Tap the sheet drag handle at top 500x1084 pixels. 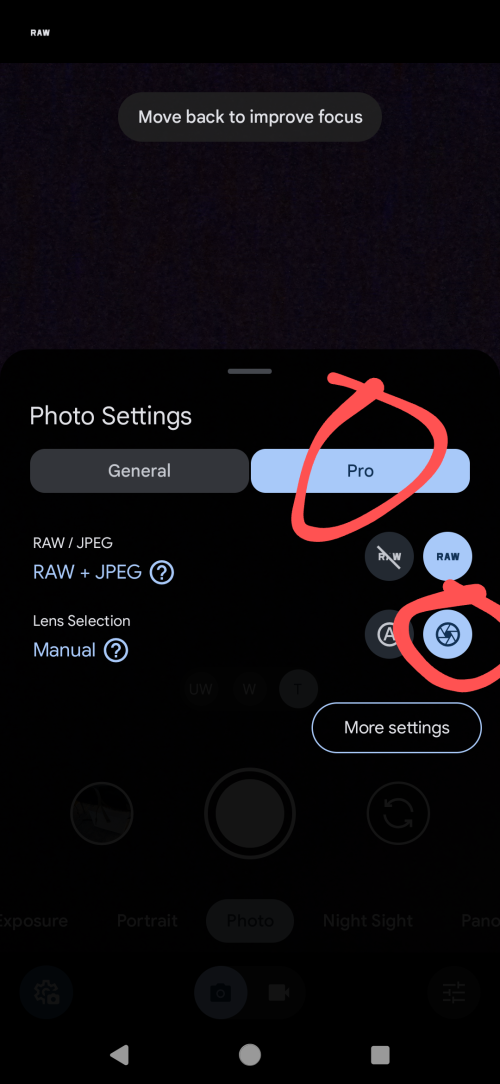250,371
